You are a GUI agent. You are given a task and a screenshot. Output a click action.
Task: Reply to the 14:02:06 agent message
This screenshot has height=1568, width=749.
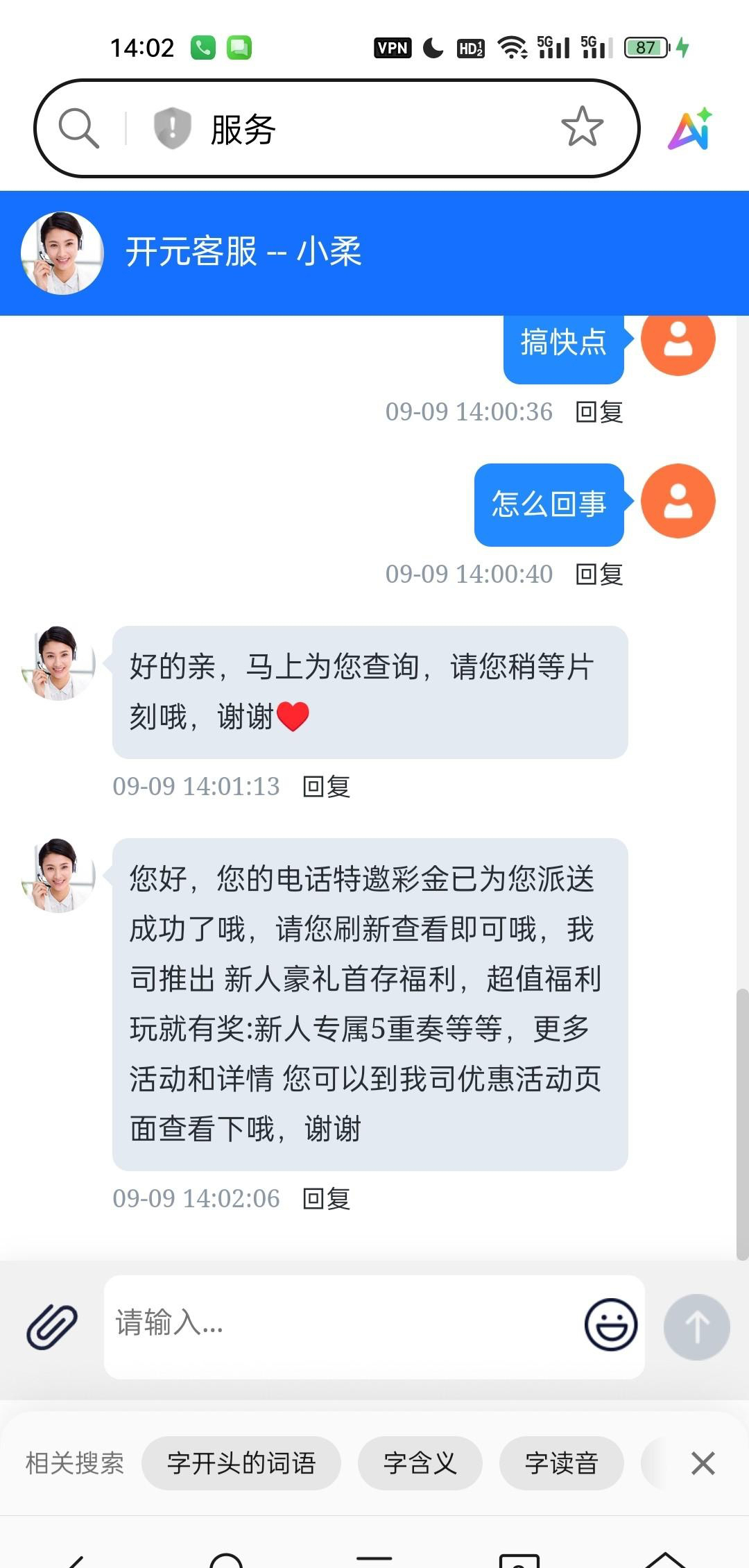[x=327, y=1199]
